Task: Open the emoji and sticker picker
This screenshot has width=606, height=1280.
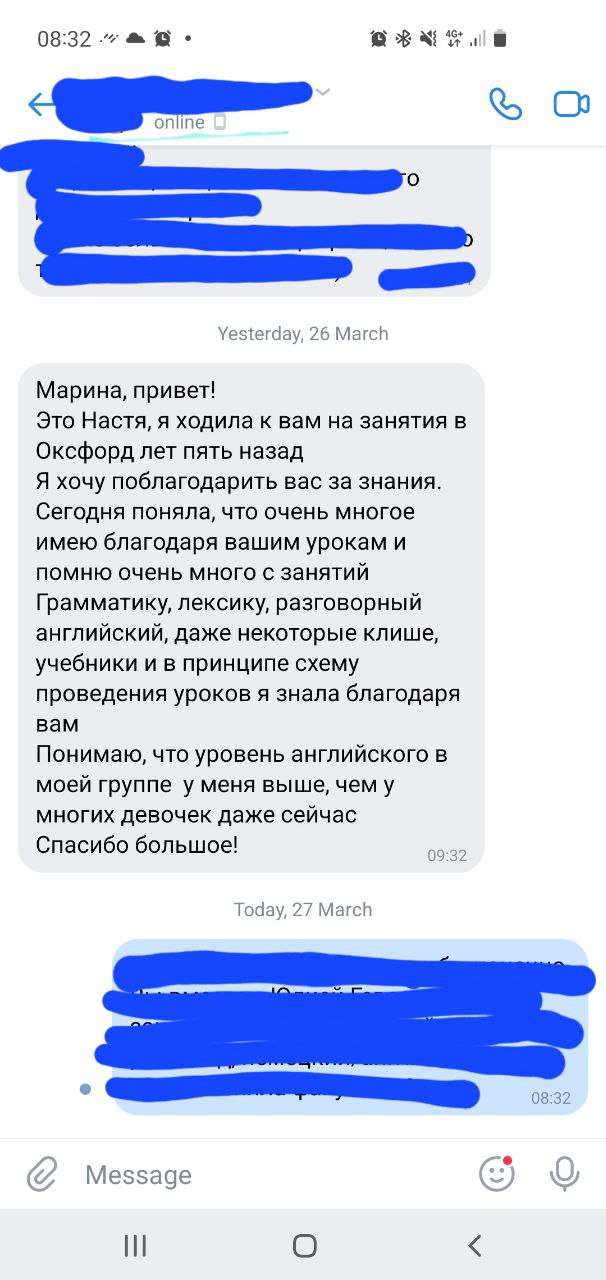Action: 497,1174
